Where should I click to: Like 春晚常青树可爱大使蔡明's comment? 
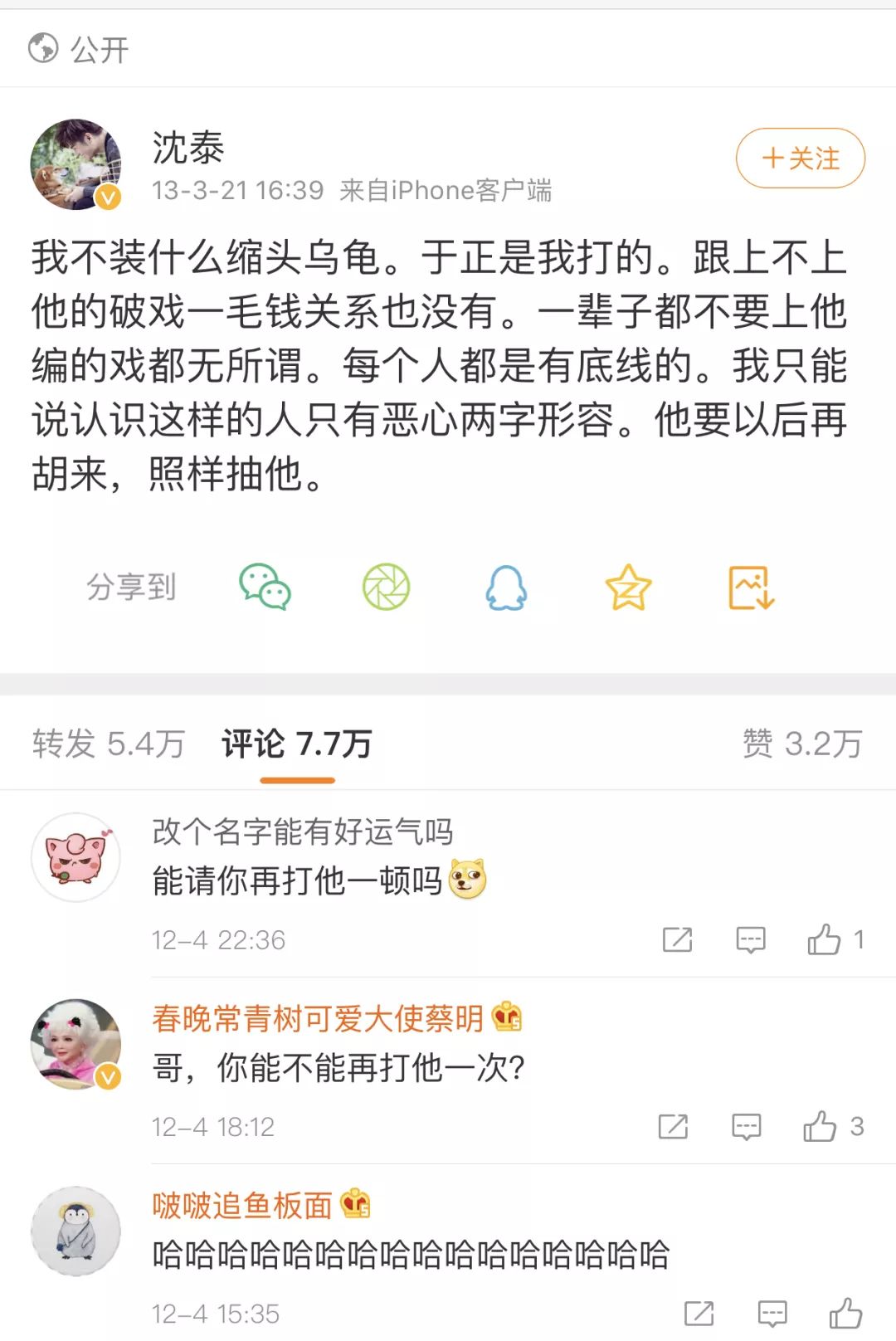[820, 1126]
